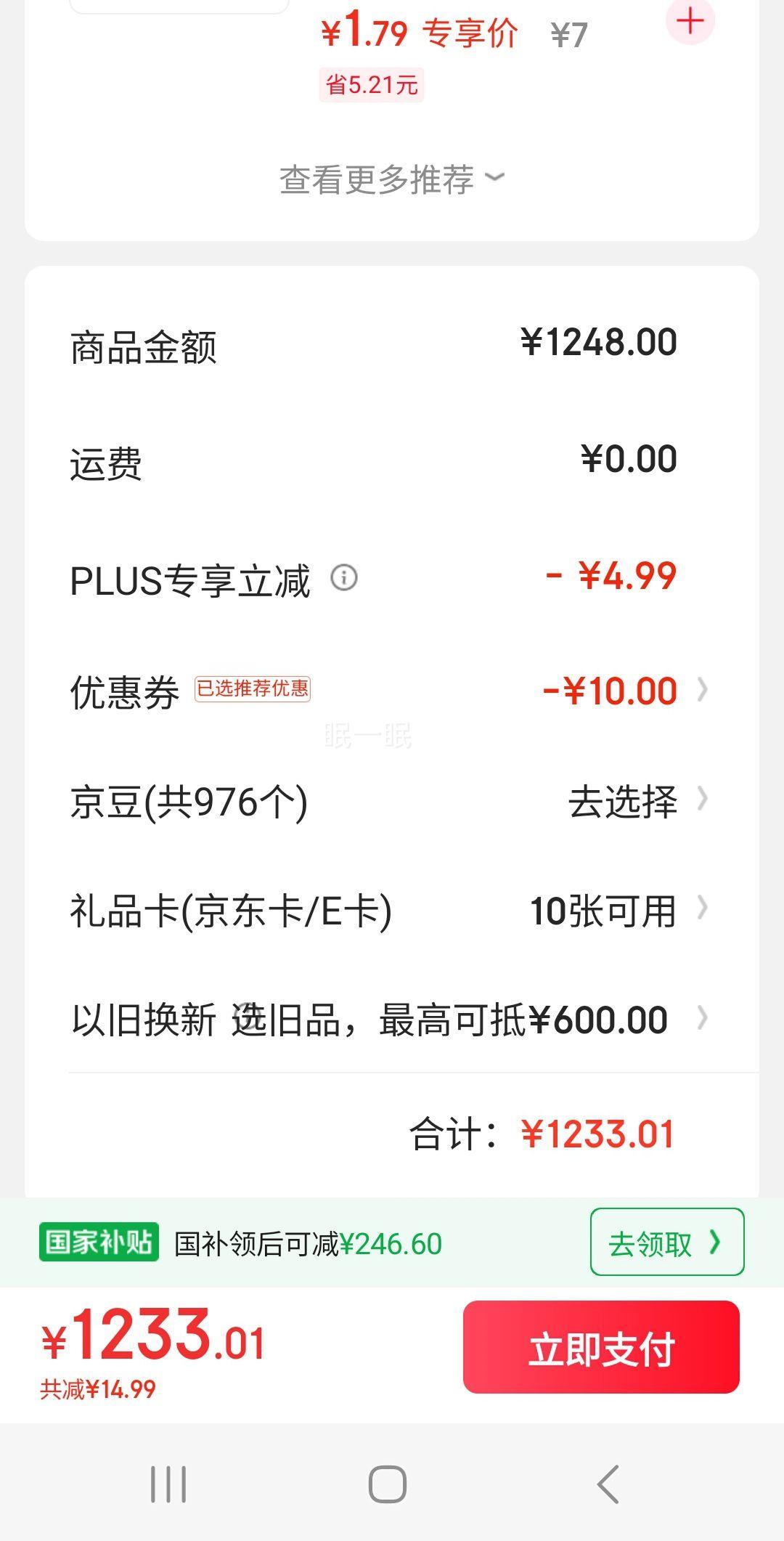This screenshot has height=1541, width=784.
Task: Open the recent apps view
Action: pyautogui.click(x=168, y=1484)
